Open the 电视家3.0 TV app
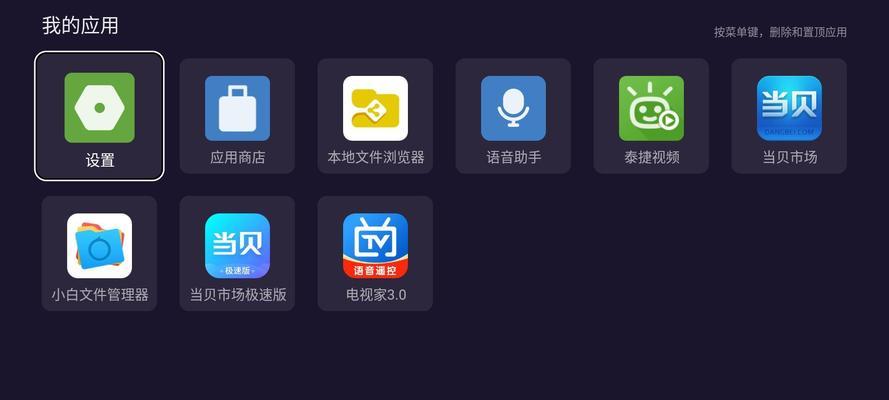This screenshot has width=889, height=400. pos(375,253)
